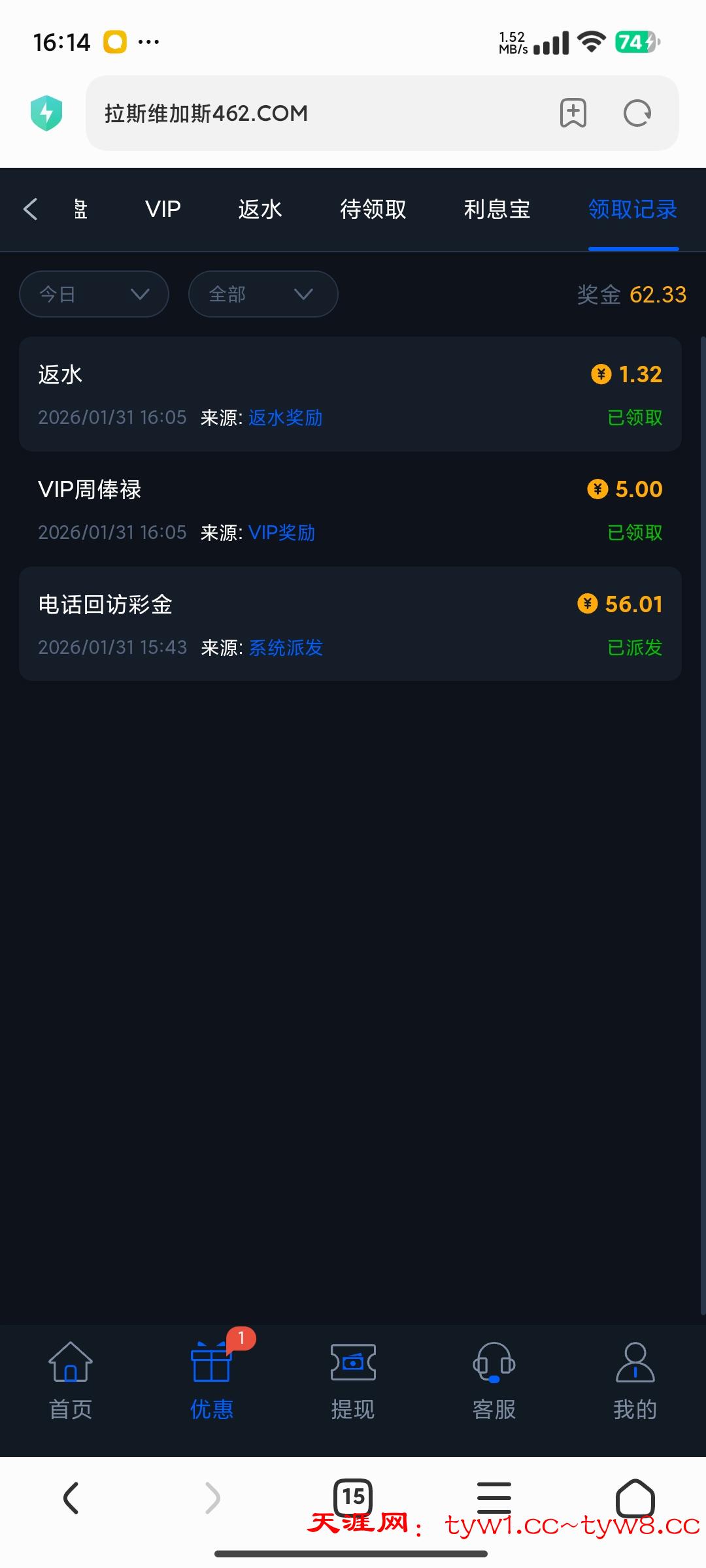Open the 返水 tab
This screenshot has height=1568, width=706.
[260, 209]
